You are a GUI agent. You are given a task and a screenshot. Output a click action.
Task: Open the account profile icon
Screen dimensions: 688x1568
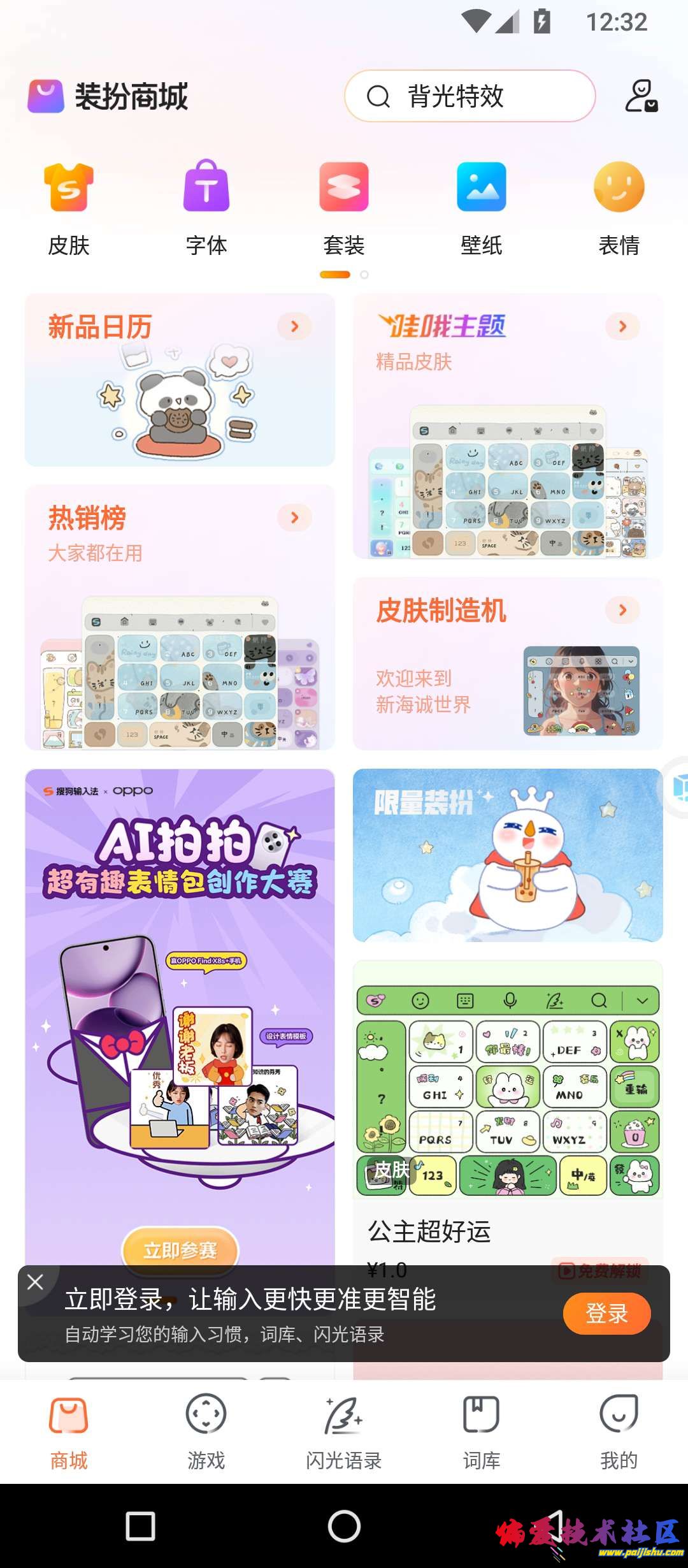pyautogui.click(x=641, y=96)
